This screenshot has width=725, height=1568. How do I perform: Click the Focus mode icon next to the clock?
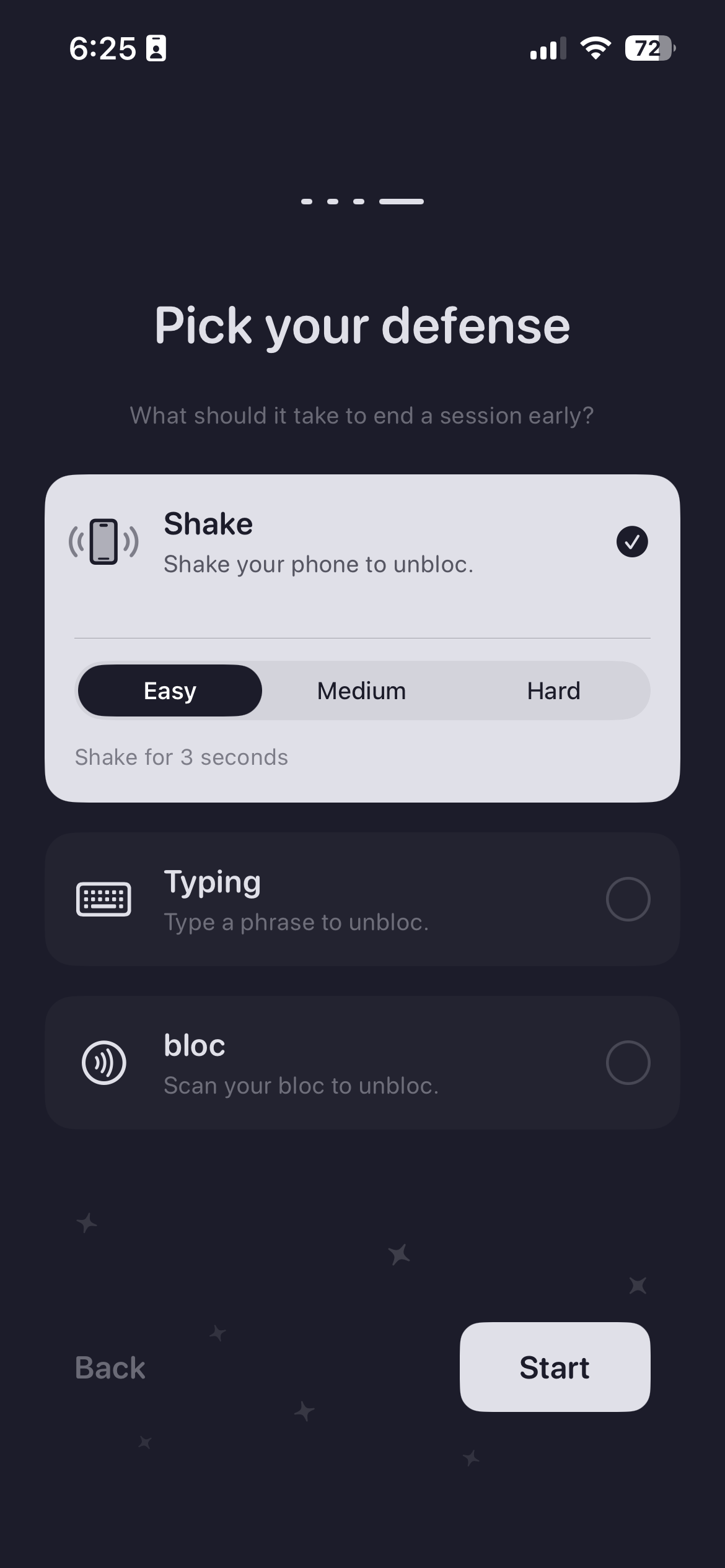click(155, 46)
